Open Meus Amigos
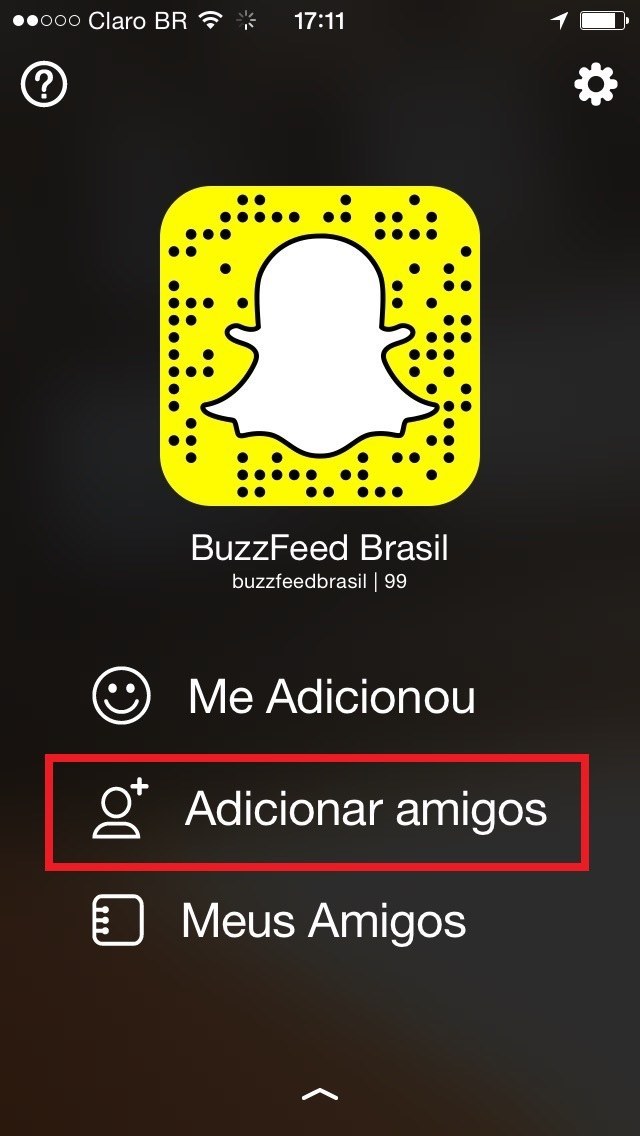640x1136 pixels. [279, 920]
